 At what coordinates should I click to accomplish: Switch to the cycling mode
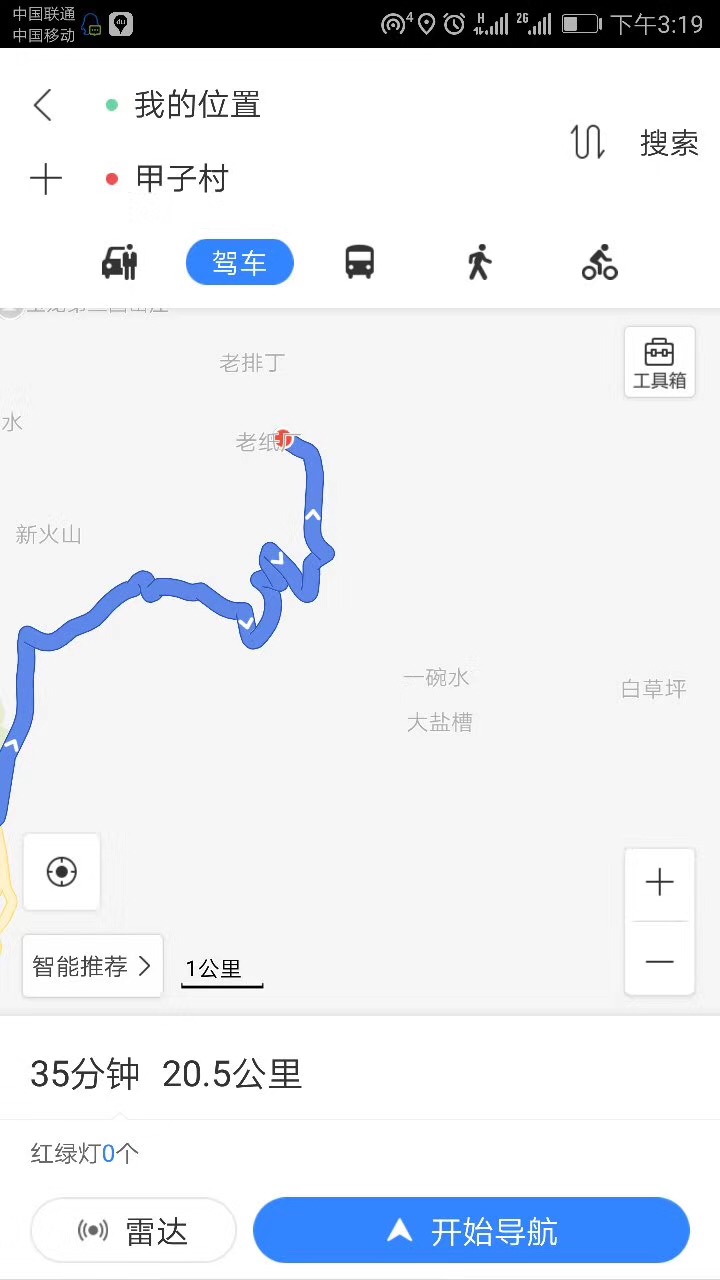pyautogui.click(x=600, y=262)
